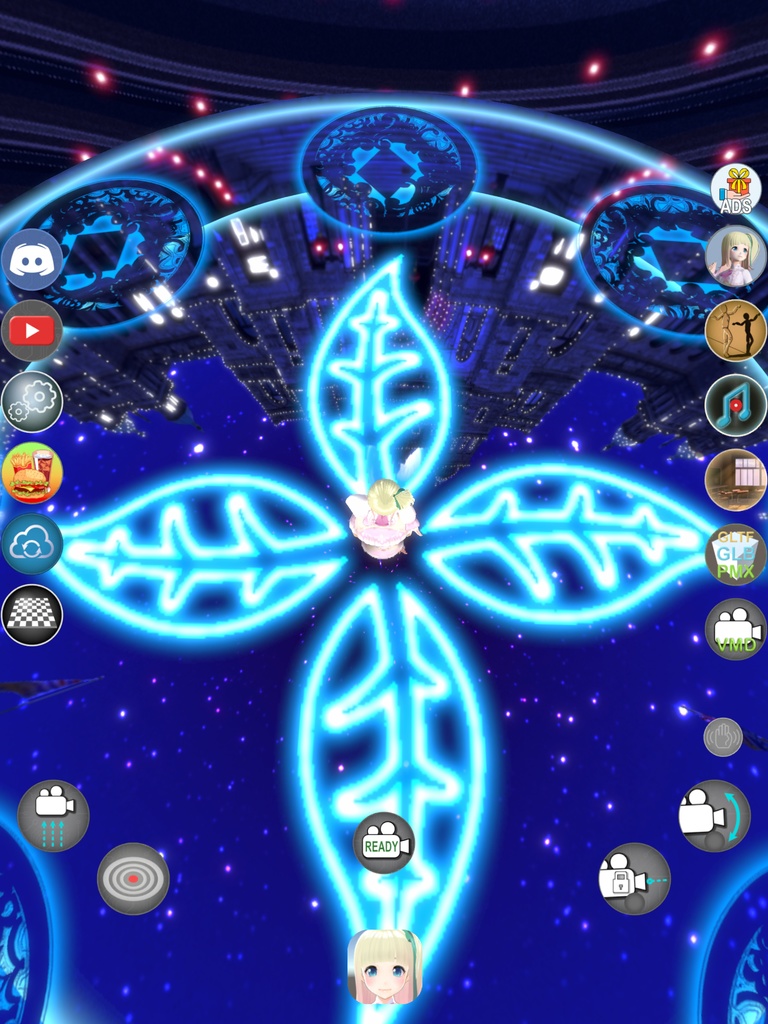This screenshot has height=1024, width=768.
Task: Open the Discord link icon
Action: point(32,260)
